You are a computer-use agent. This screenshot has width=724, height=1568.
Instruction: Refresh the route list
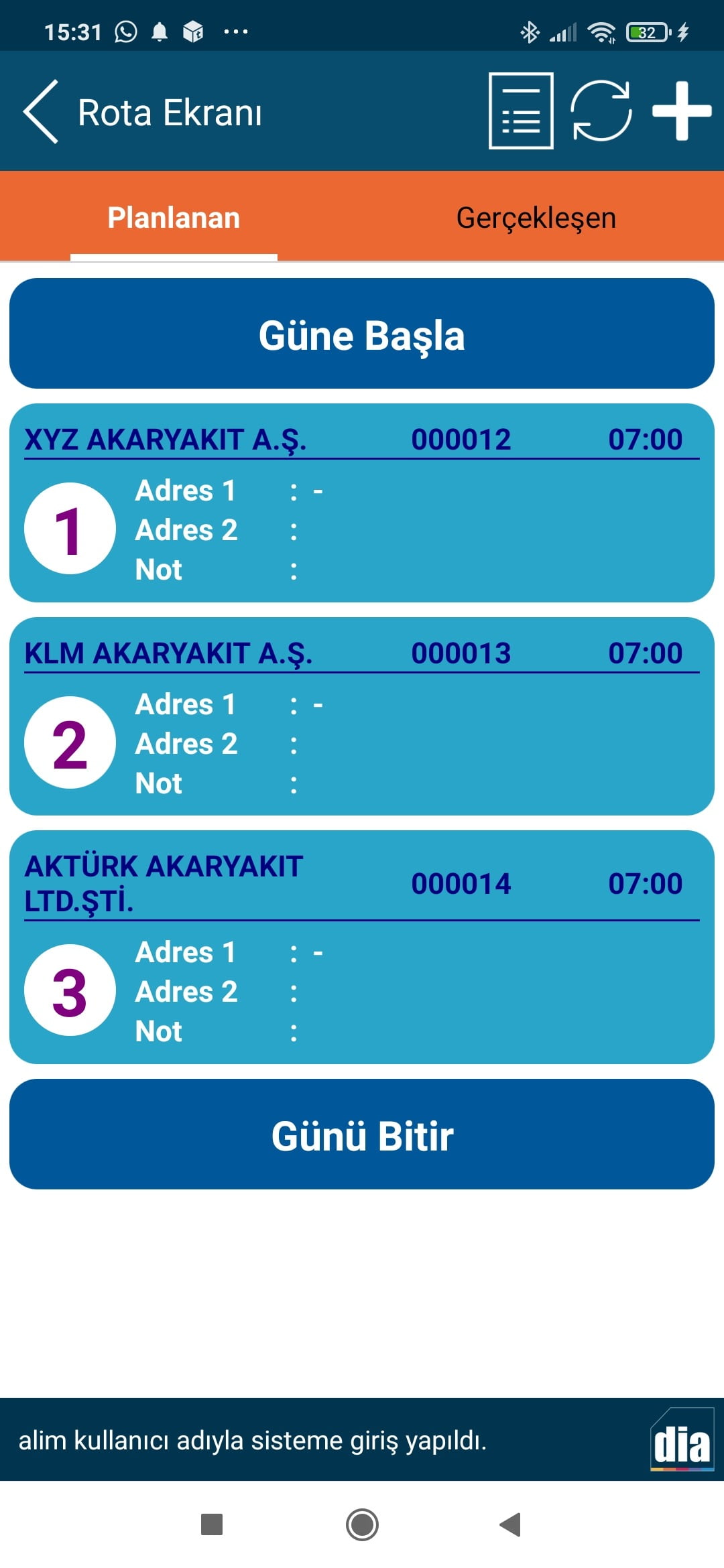[x=601, y=111]
